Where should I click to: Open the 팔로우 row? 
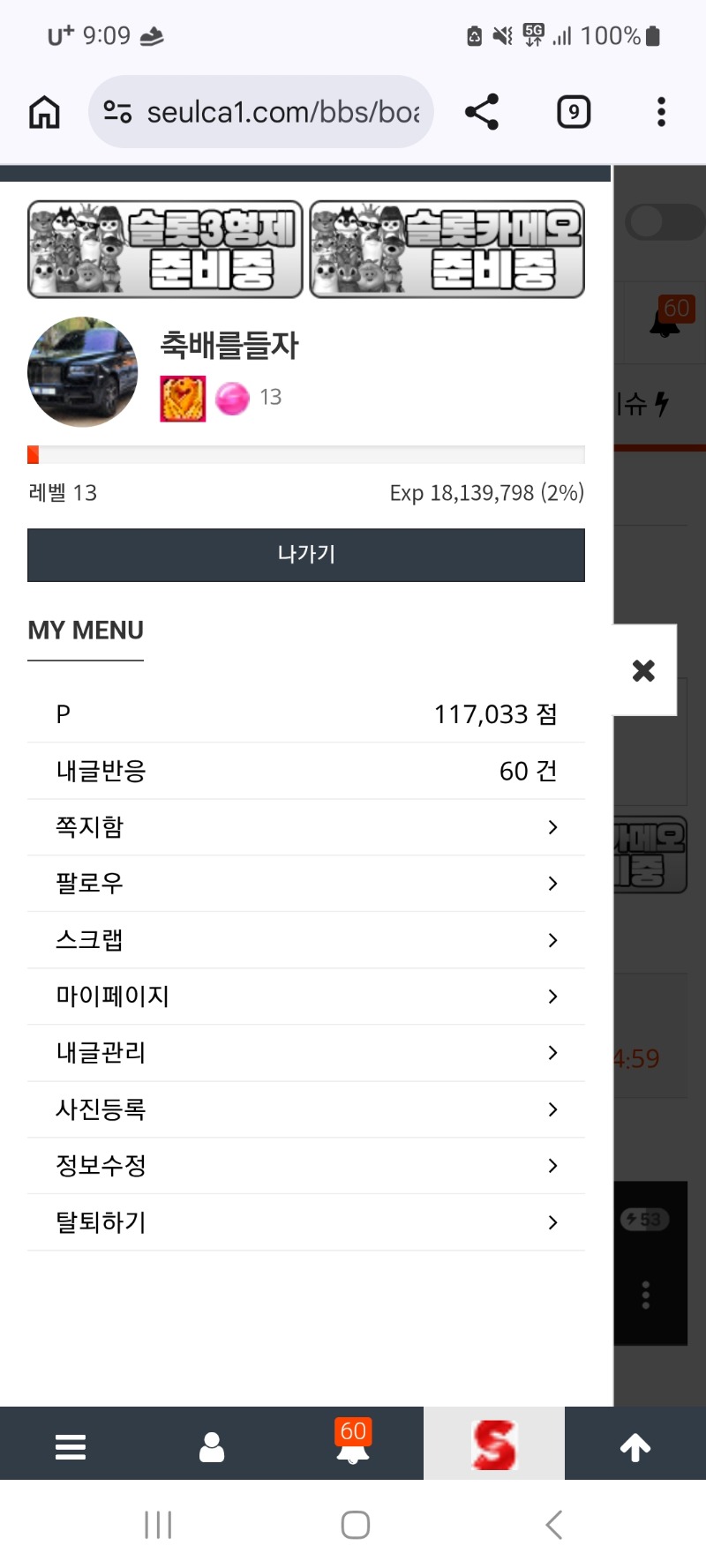click(x=306, y=884)
